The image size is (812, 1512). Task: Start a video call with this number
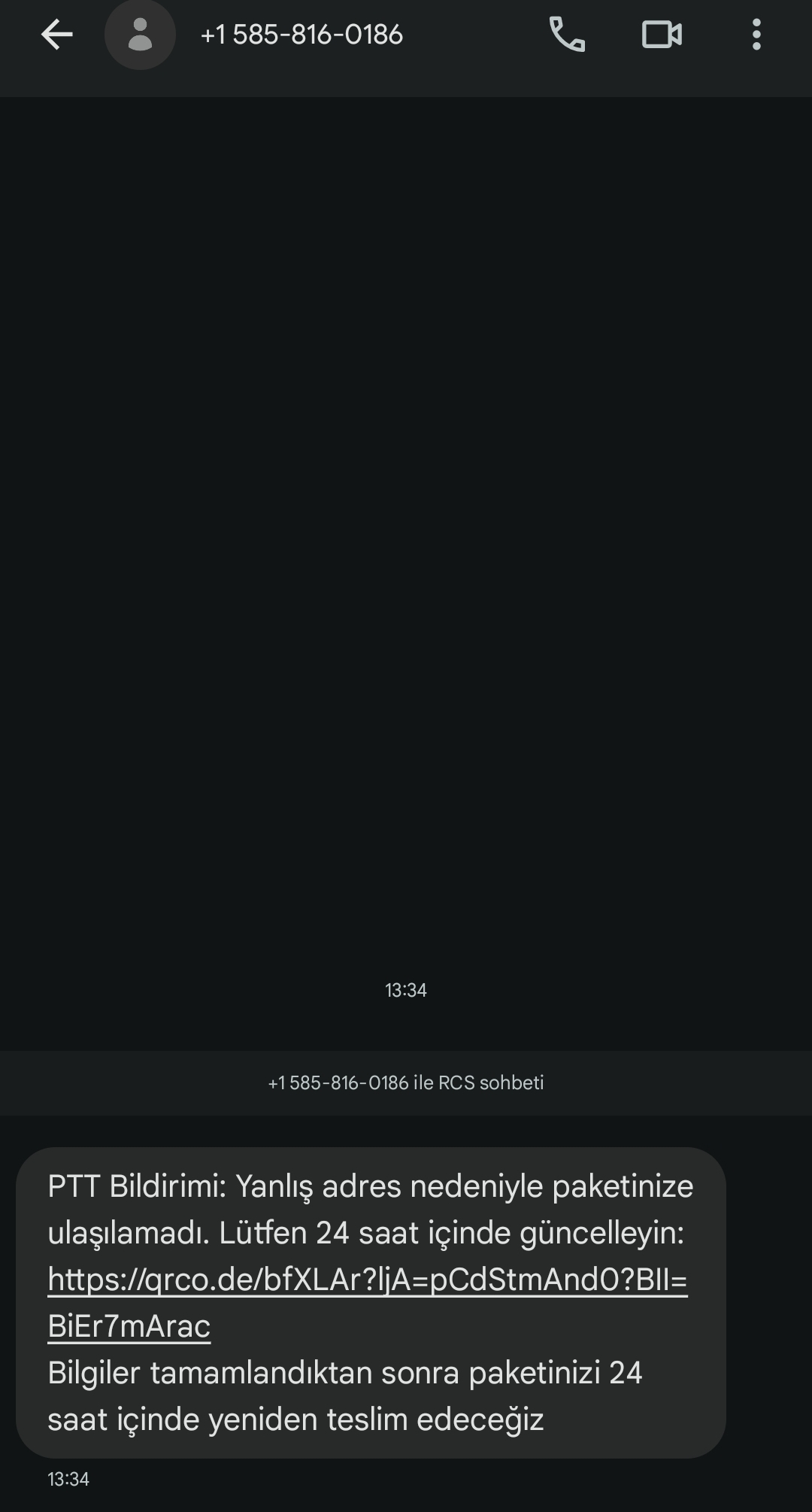pyautogui.click(x=662, y=35)
